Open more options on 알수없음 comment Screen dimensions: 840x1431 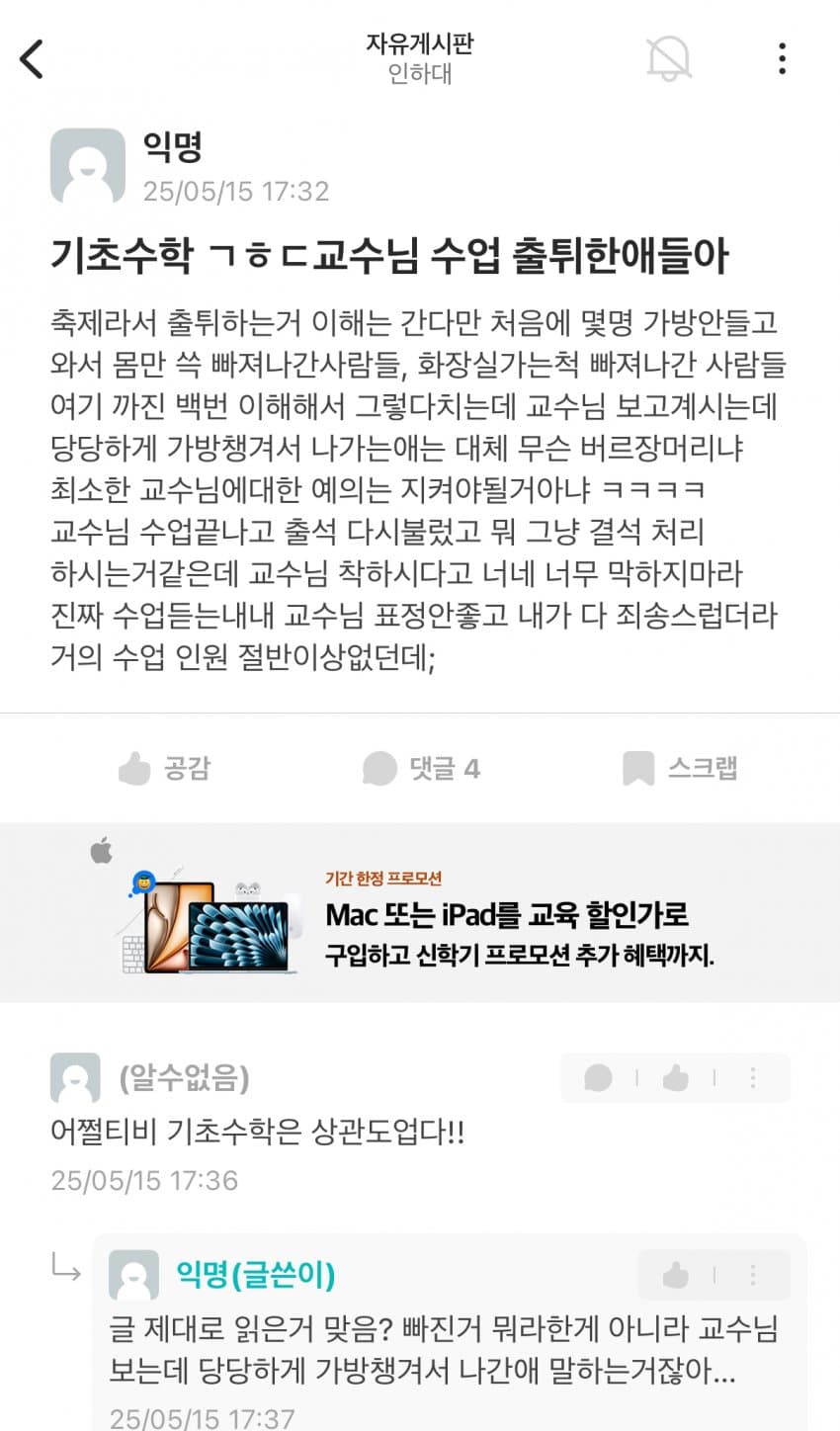[753, 1077]
